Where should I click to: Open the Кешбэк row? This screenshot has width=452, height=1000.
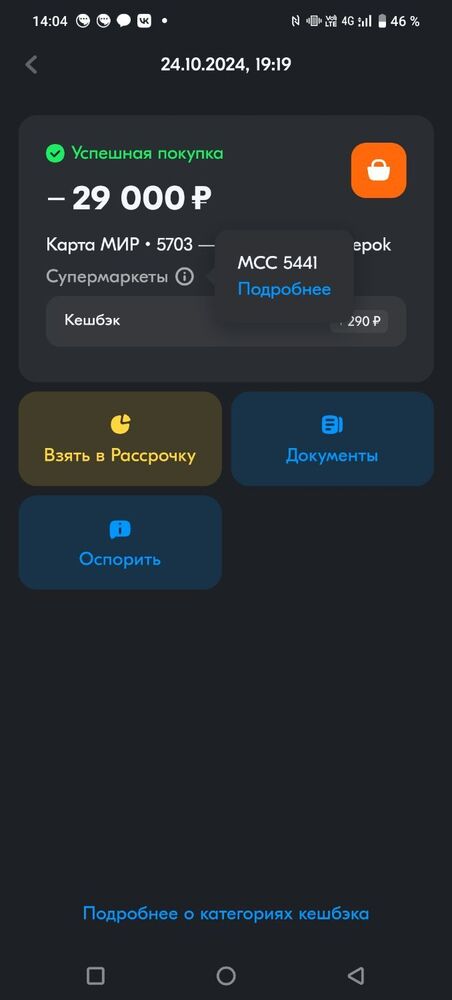(x=226, y=321)
